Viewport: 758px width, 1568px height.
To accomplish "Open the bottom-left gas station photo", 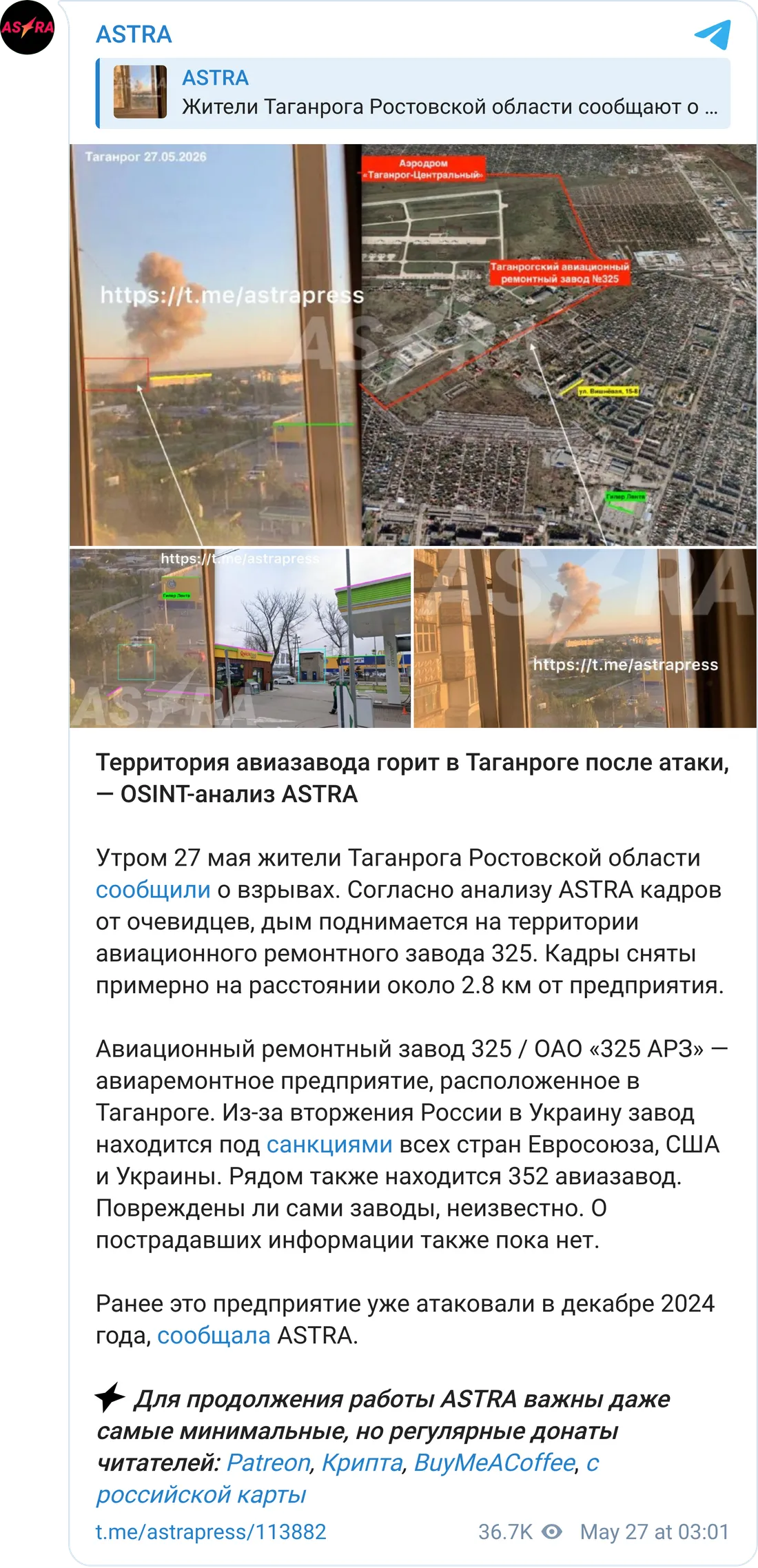I will tap(240, 638).
